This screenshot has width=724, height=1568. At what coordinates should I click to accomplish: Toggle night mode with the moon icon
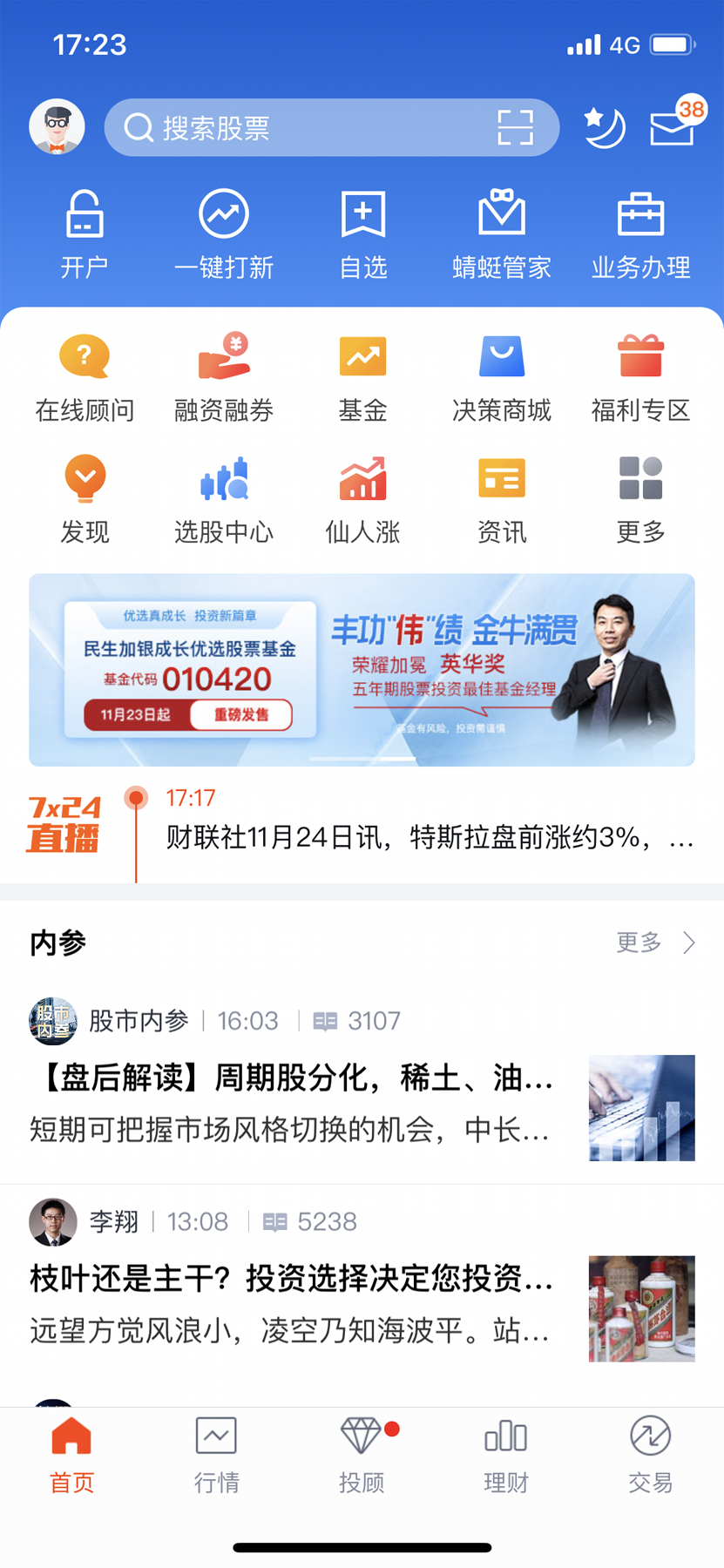coord(605,127)
